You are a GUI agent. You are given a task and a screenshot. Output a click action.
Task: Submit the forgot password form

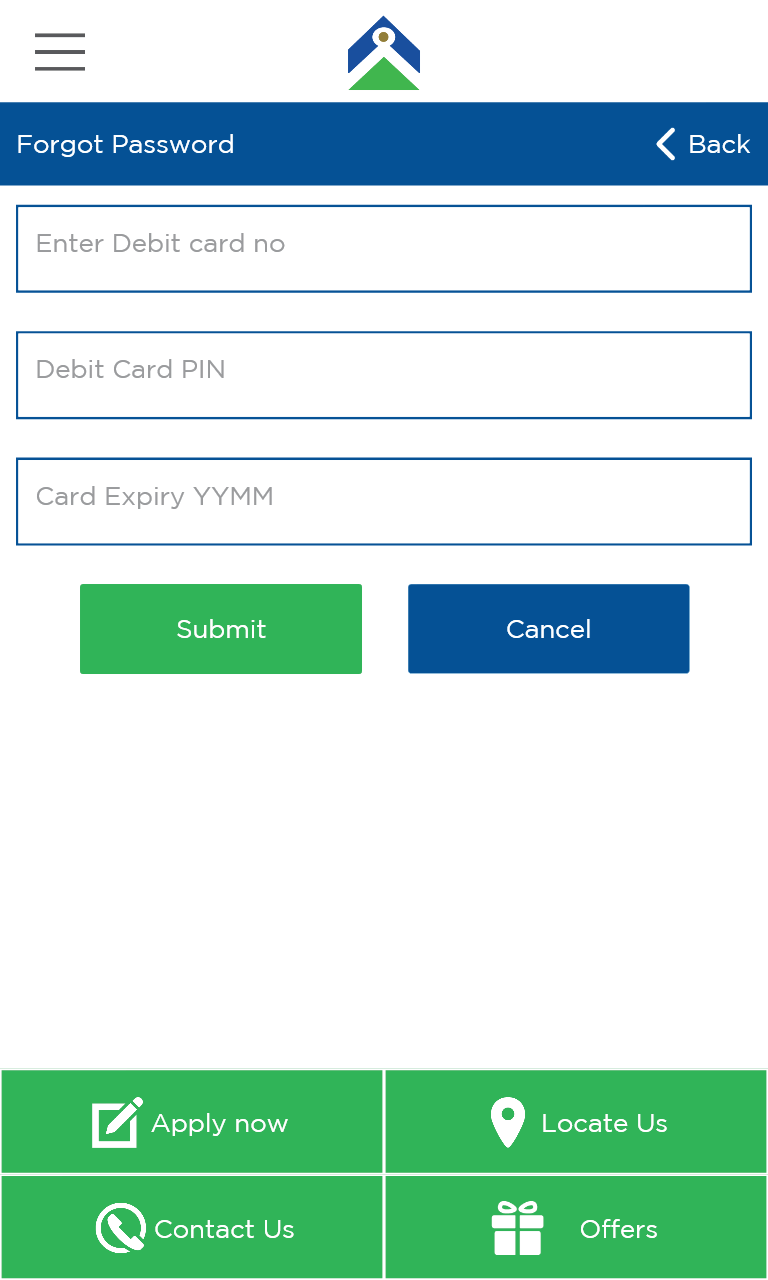coord(221,629)
